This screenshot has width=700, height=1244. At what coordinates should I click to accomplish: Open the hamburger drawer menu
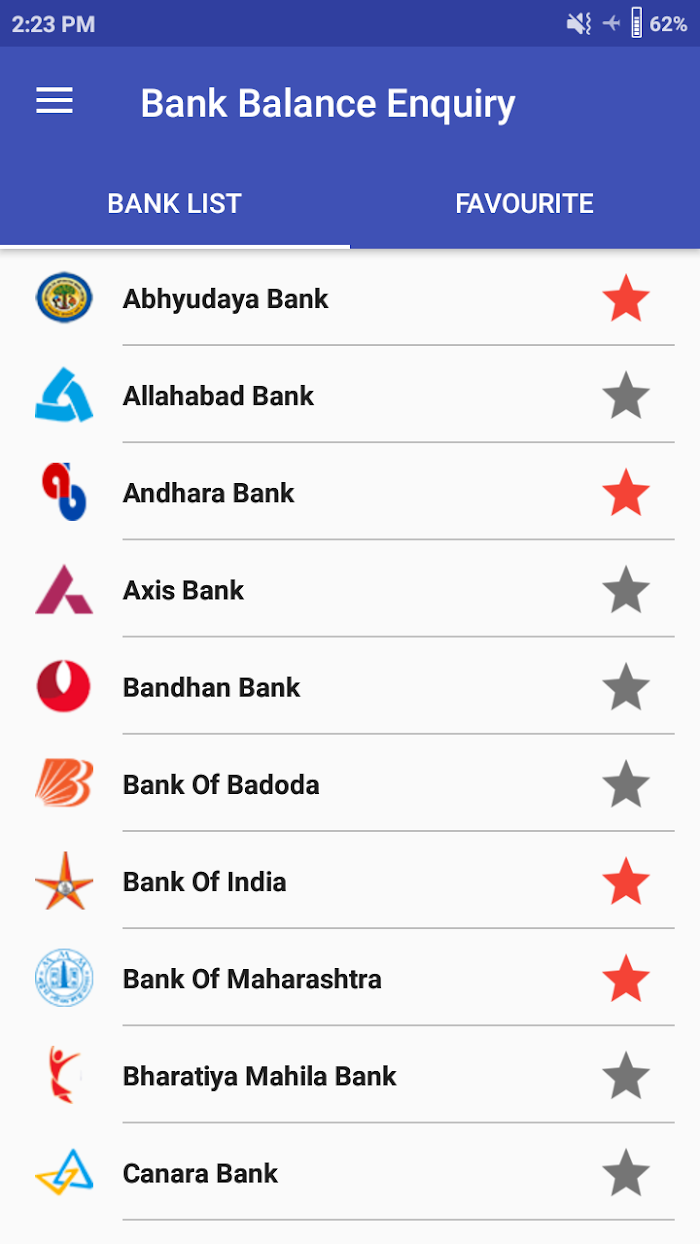(x=54, y=101)
